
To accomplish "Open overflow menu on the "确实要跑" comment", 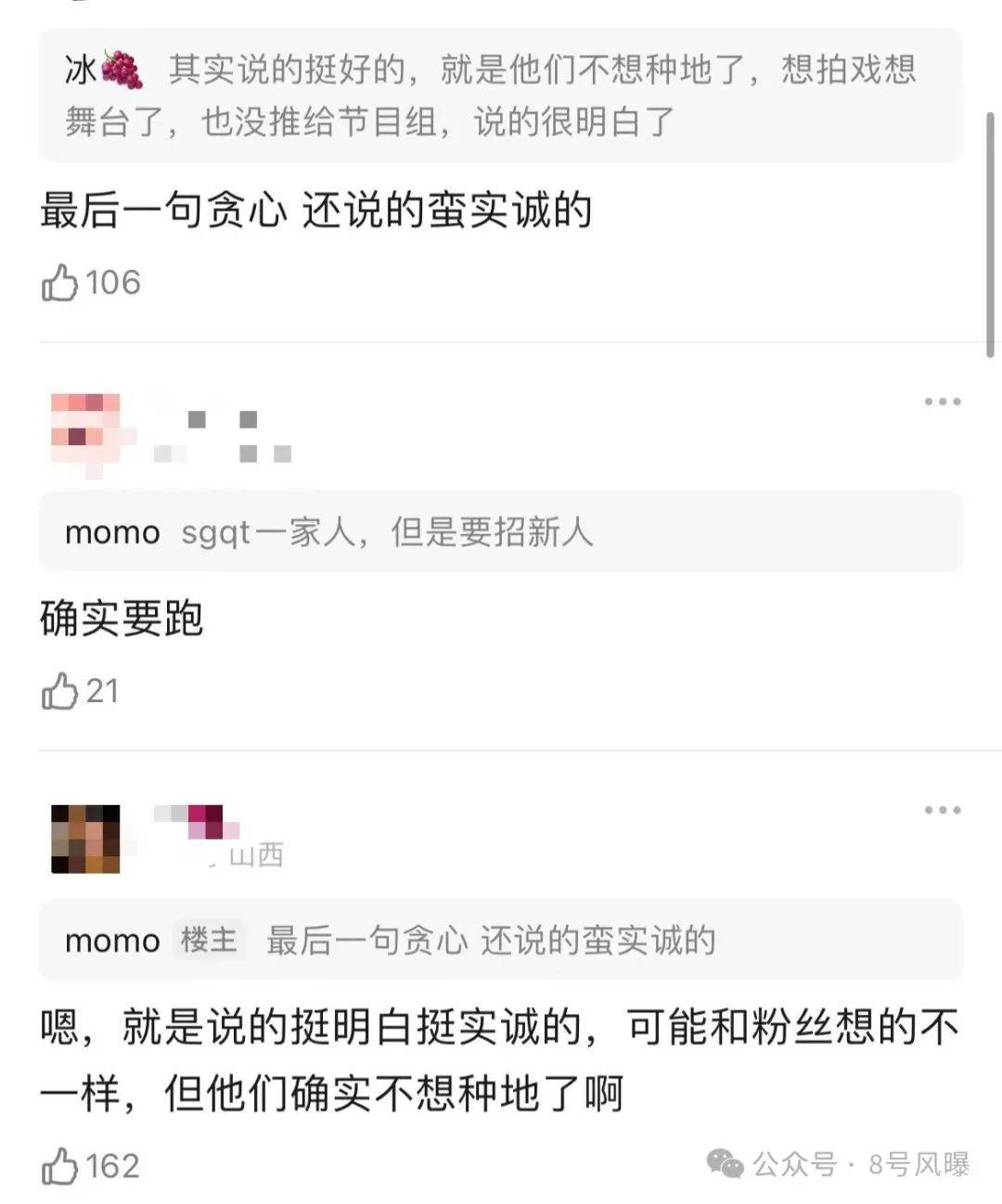I will click(942, 402).
